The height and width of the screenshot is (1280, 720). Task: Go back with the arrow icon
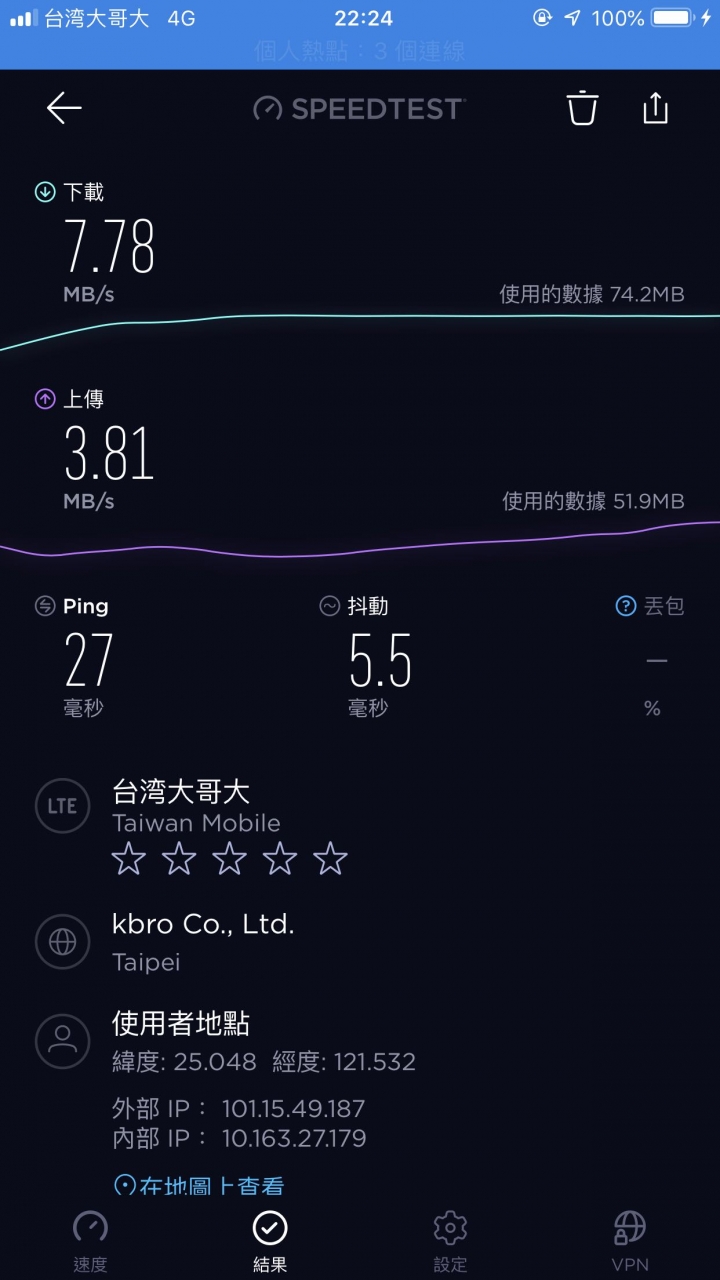tap(64, 108)
